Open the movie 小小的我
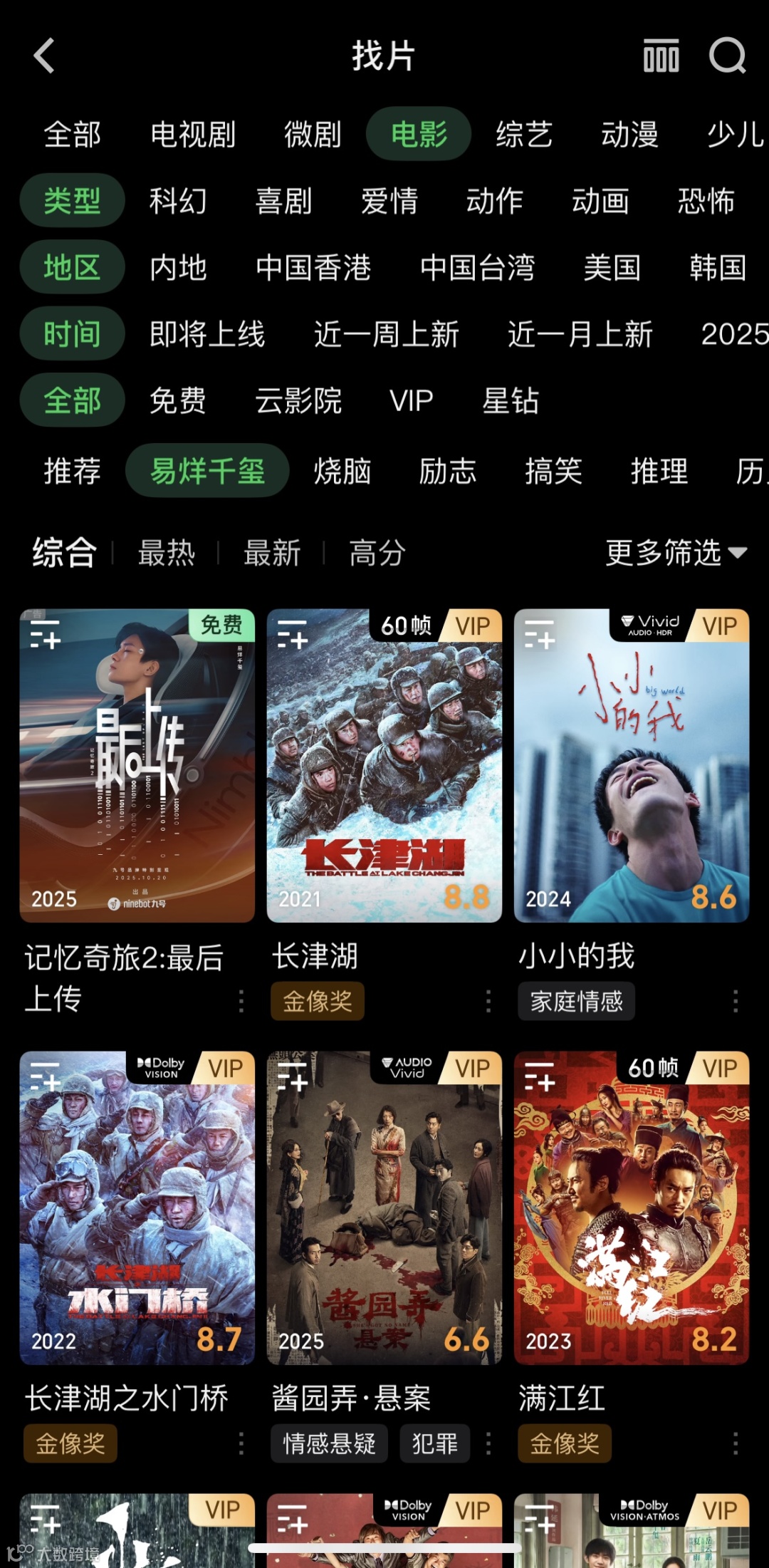Screen dimensions: 769x1568 click(631, 766)
